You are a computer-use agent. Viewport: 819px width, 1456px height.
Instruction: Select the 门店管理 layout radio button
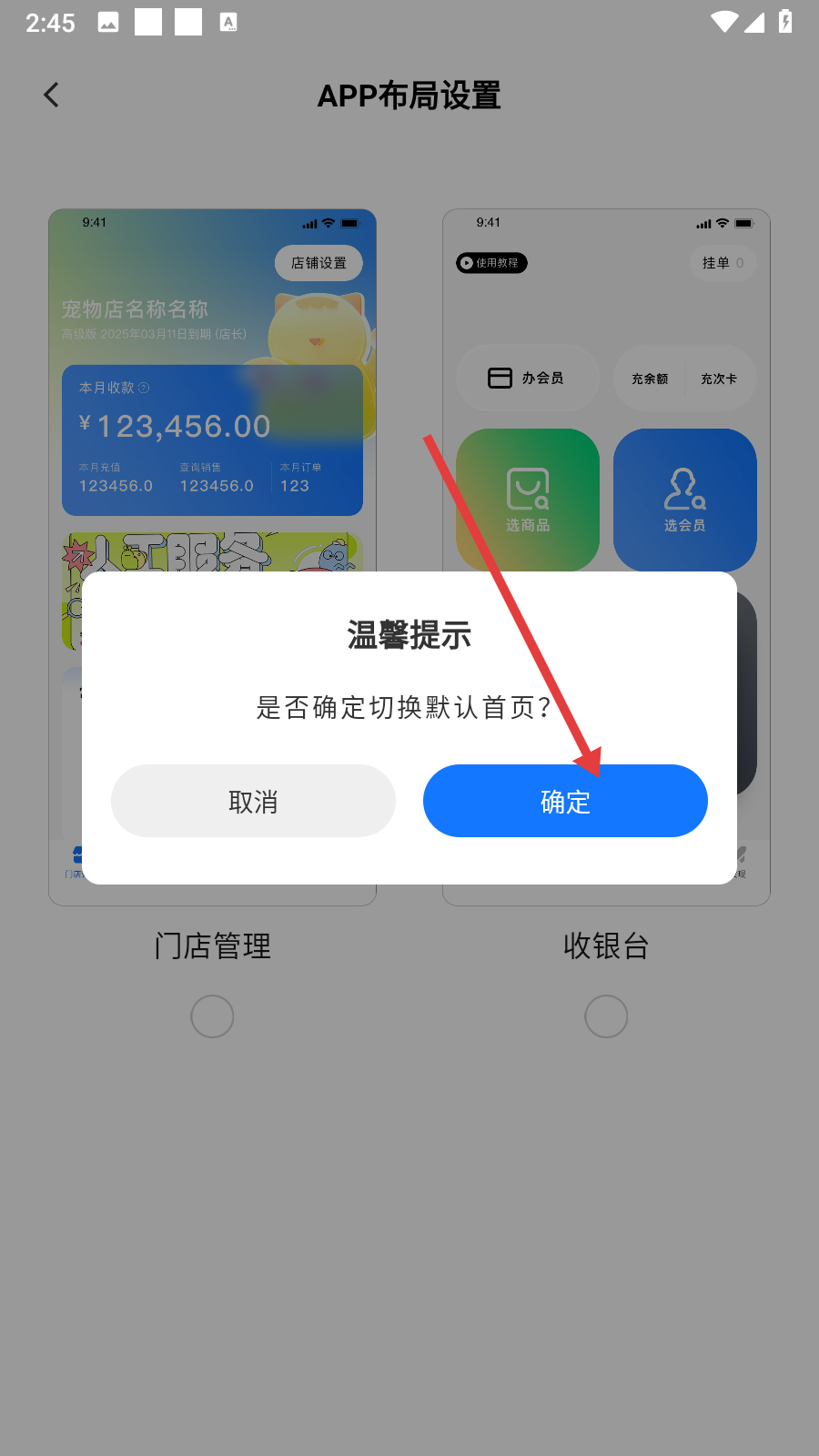click(212, 1016)
